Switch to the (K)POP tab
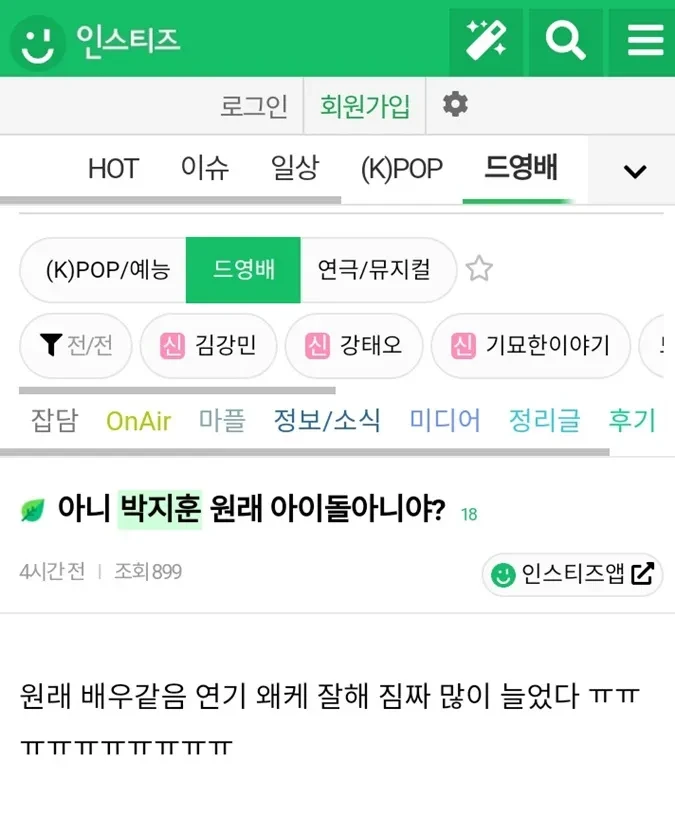The height and width of the screenshot is (816, 675). pyautogui.click(x=401, y=169)
